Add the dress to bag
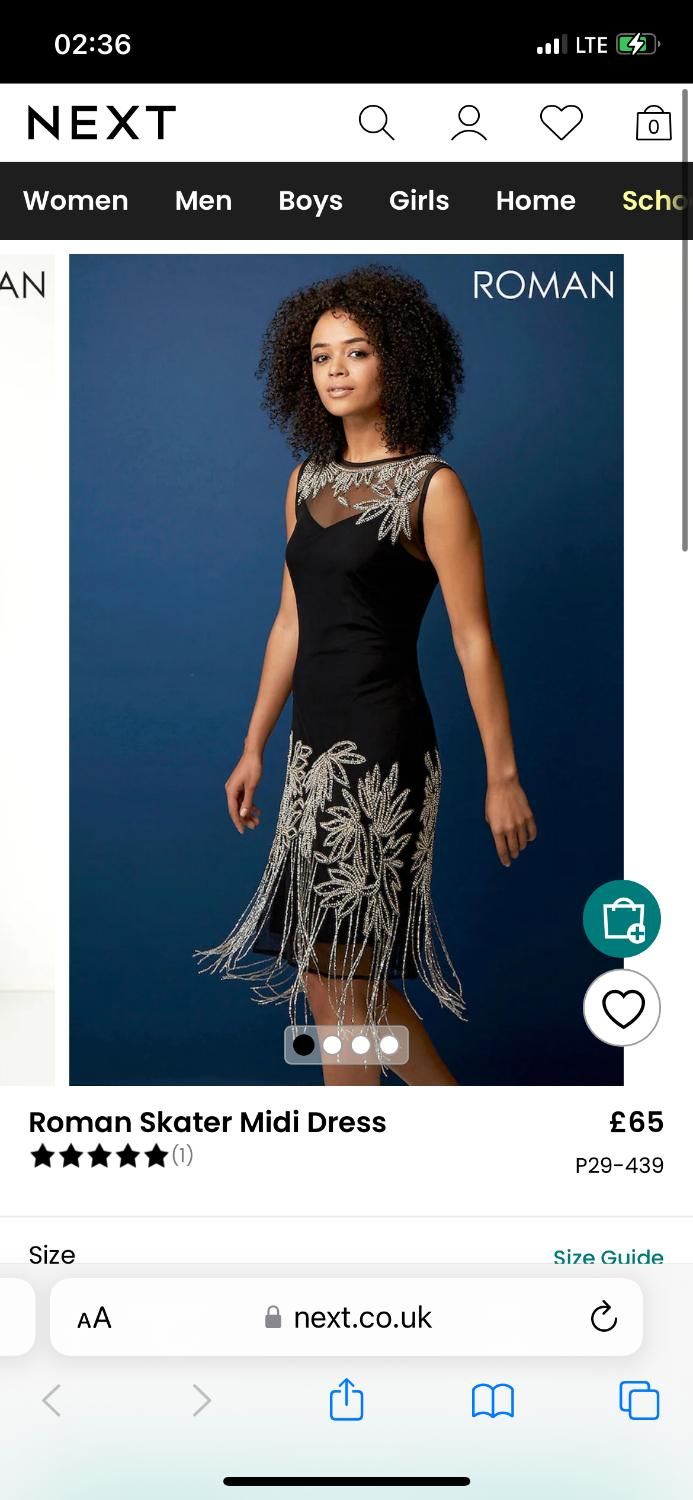 pyautogui.click(x=622, y=919)
